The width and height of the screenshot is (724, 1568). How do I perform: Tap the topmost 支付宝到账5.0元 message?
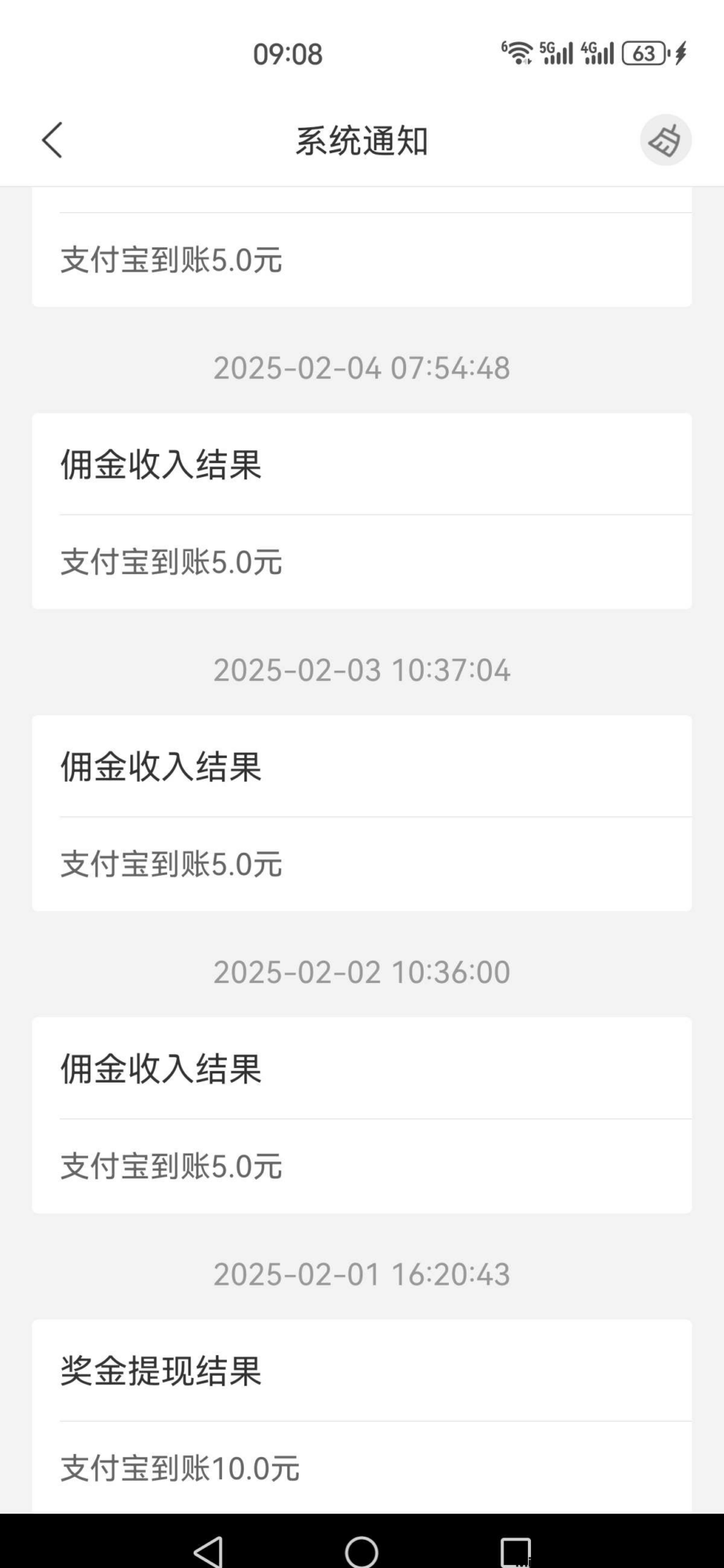click(x=172, y=260)
